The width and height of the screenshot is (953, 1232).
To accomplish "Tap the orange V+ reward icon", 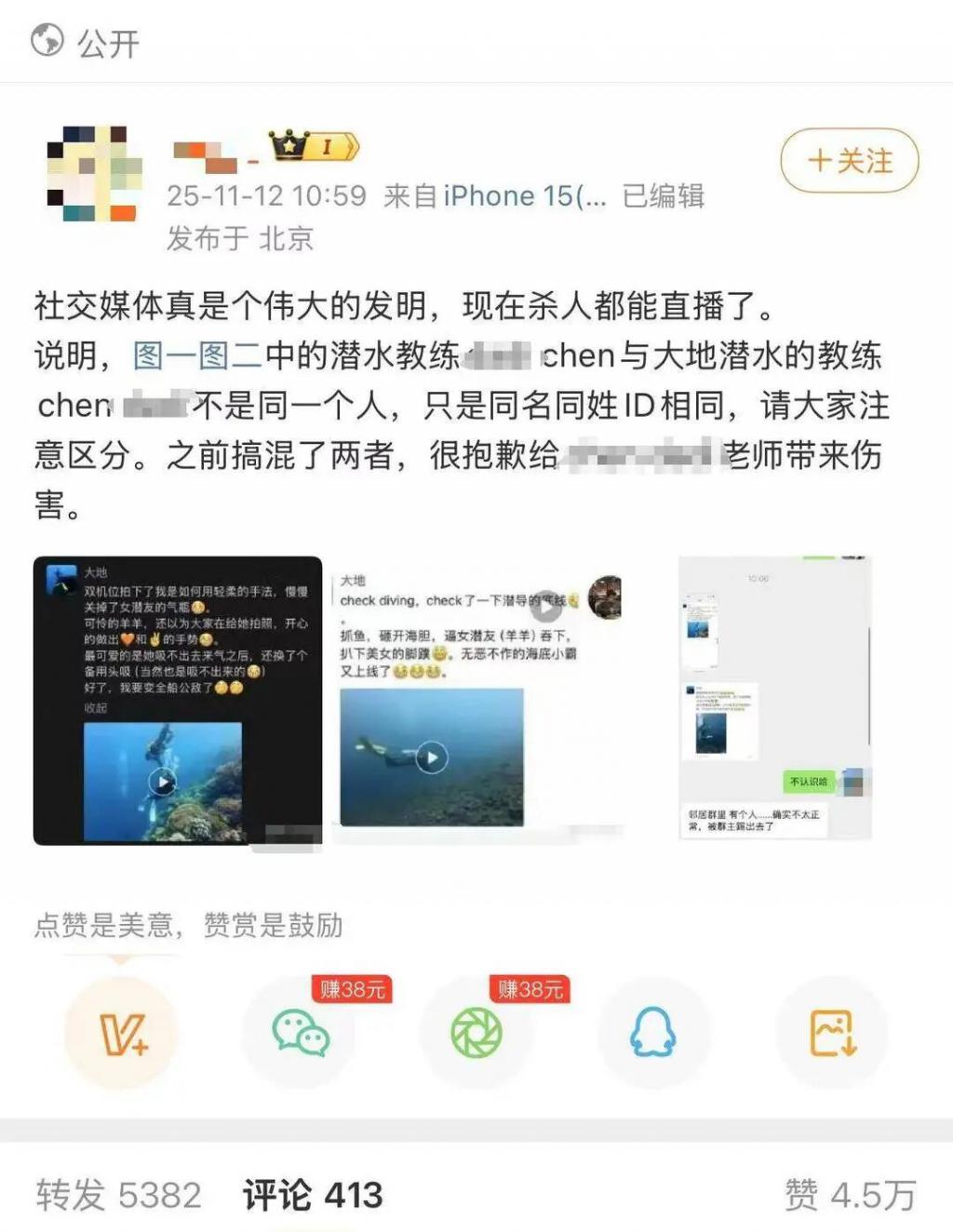I will 121,1033.
